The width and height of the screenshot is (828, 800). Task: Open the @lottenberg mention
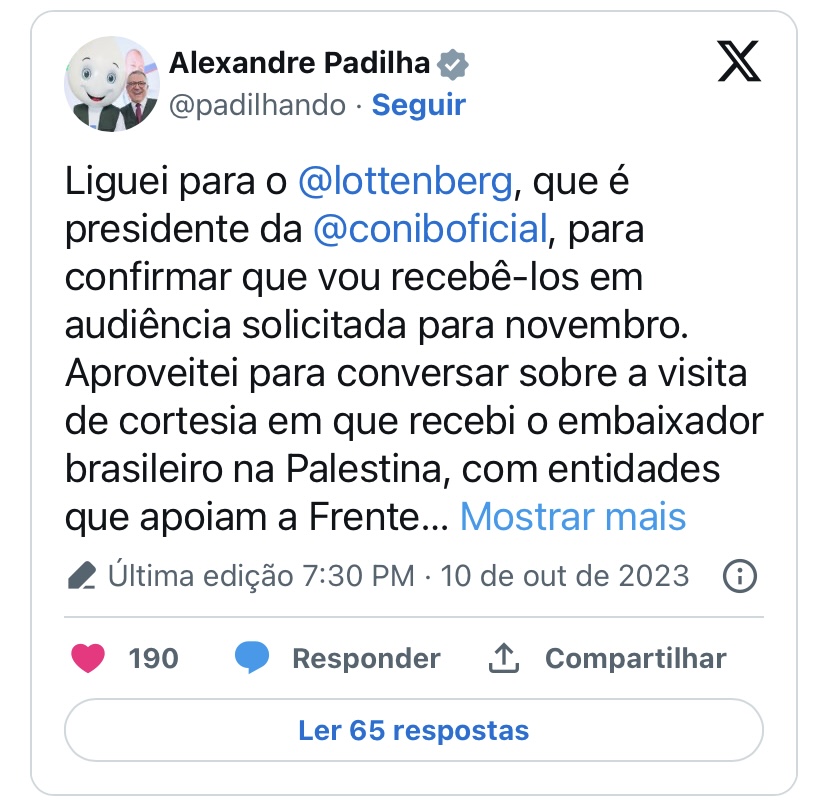pyautogui.click(x=406, y=182)
